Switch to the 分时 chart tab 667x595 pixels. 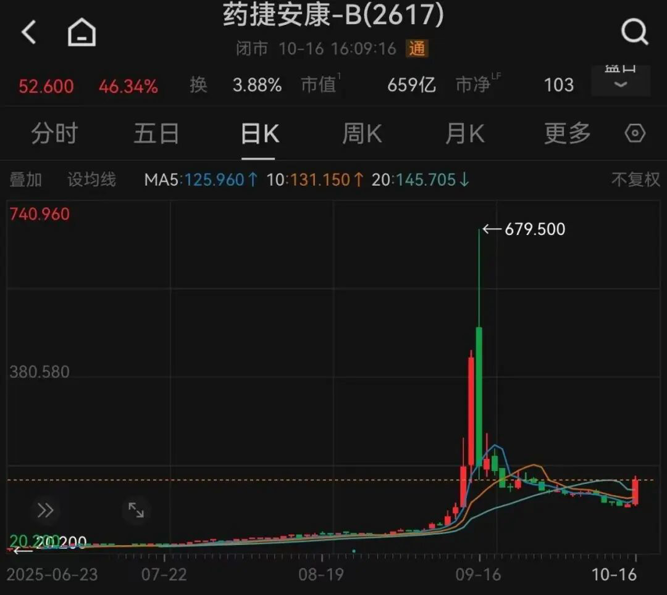click(53, 133)
